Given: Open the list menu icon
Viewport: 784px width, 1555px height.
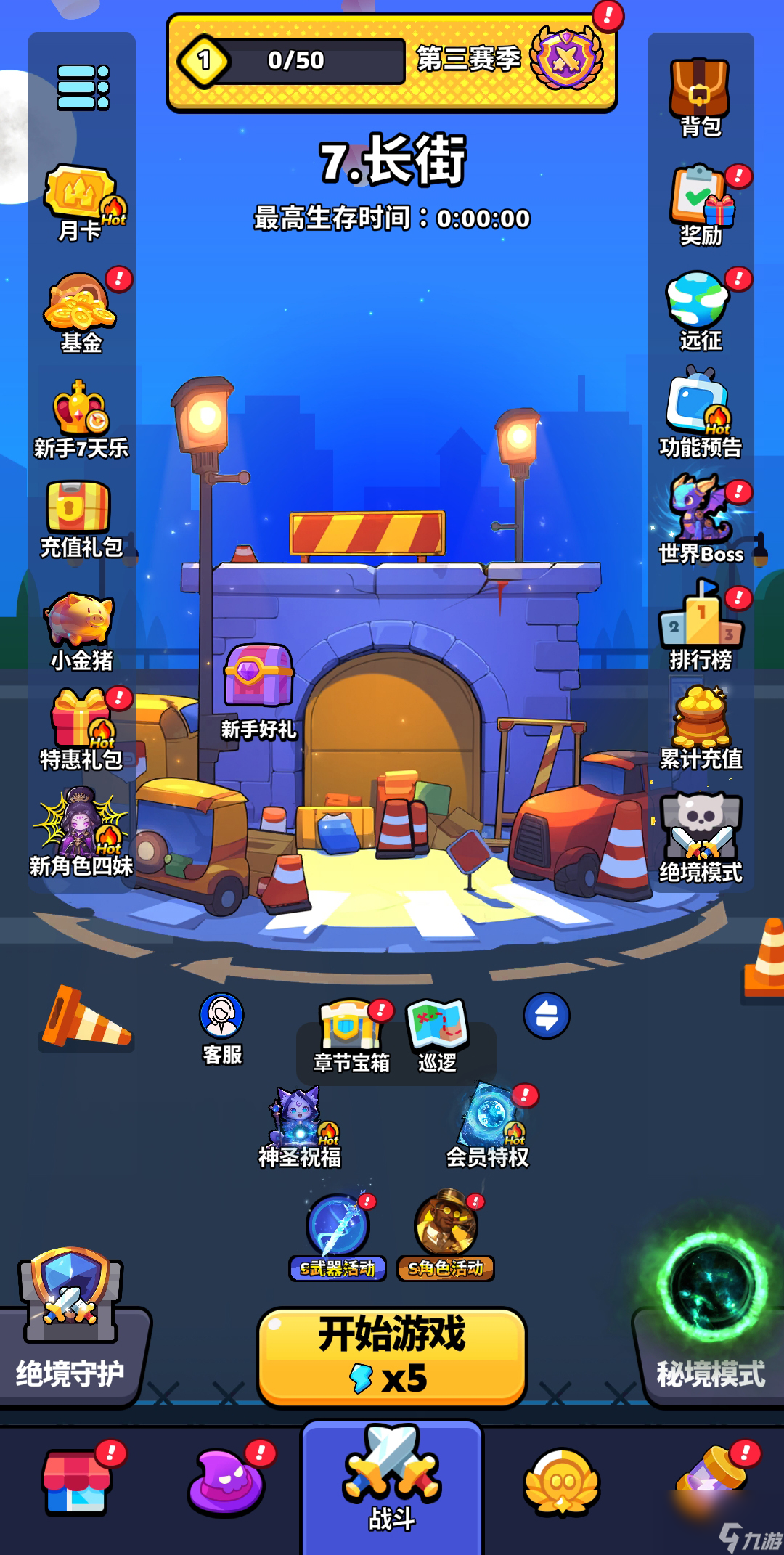Looking at the screenshot, I should [83, 87].
